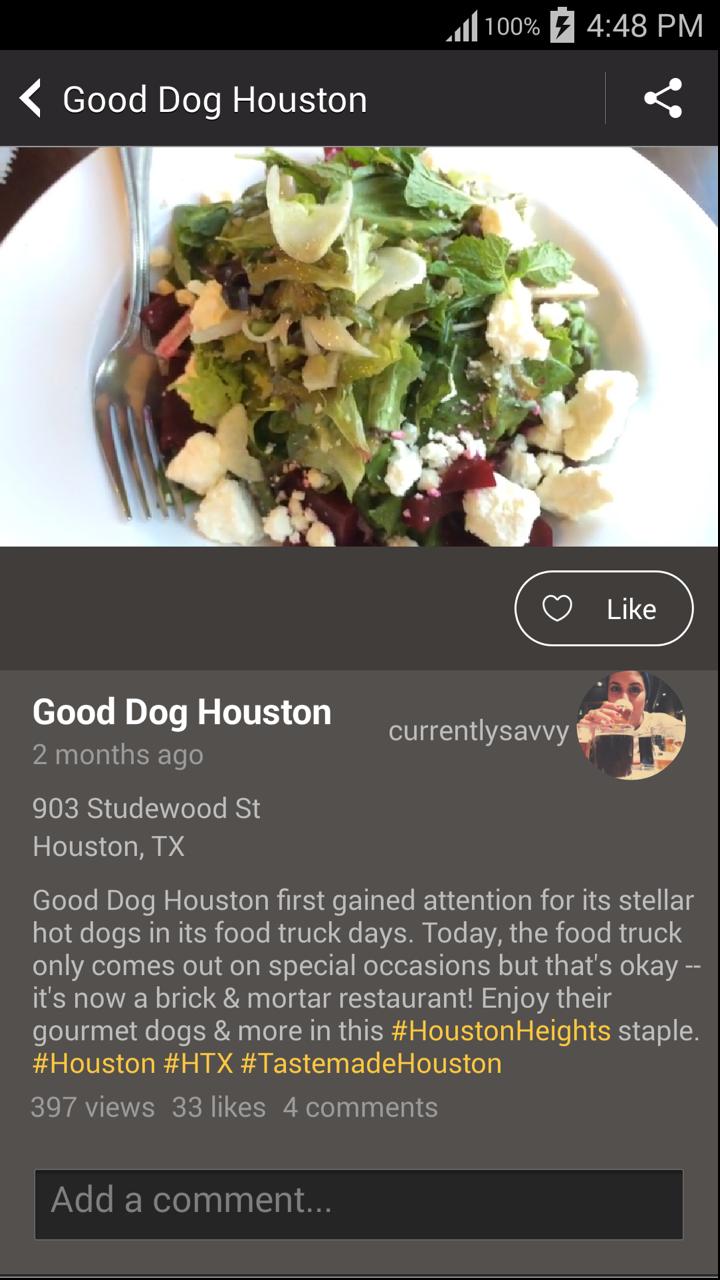This screenshot has width=720, height=1280.
Task: Open currentlysavvy's profile avatar
Action: tap(631, 728)
